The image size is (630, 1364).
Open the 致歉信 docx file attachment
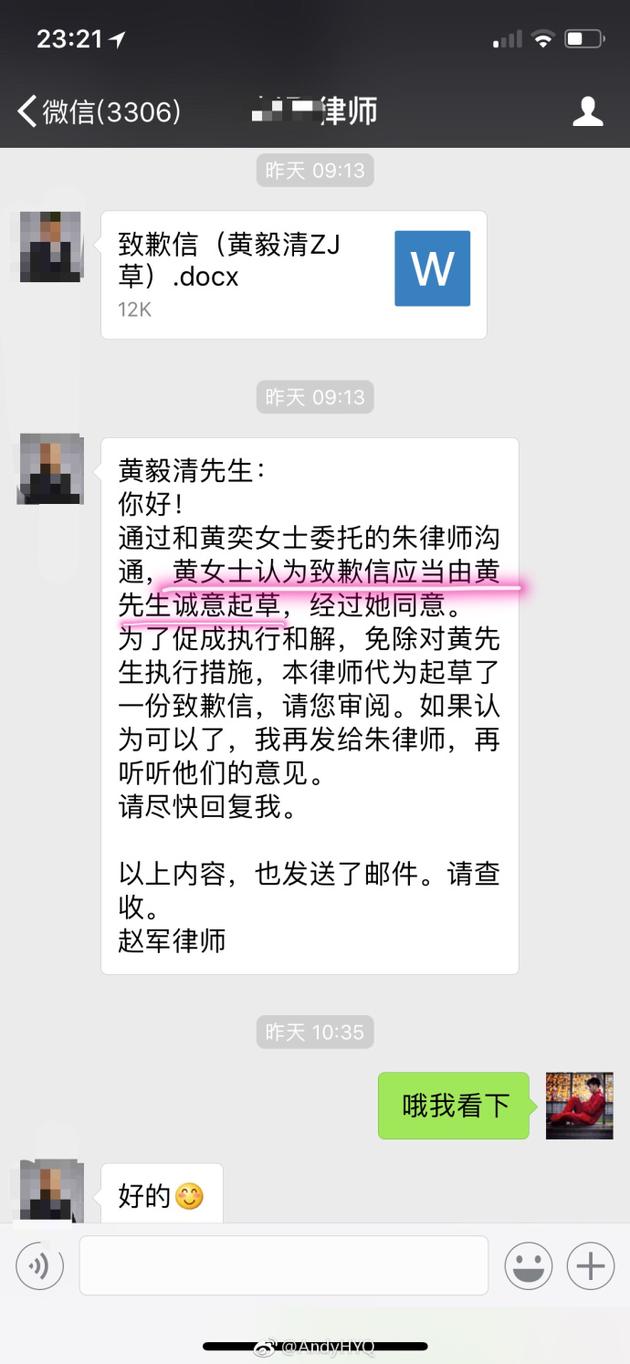[294, 275]
